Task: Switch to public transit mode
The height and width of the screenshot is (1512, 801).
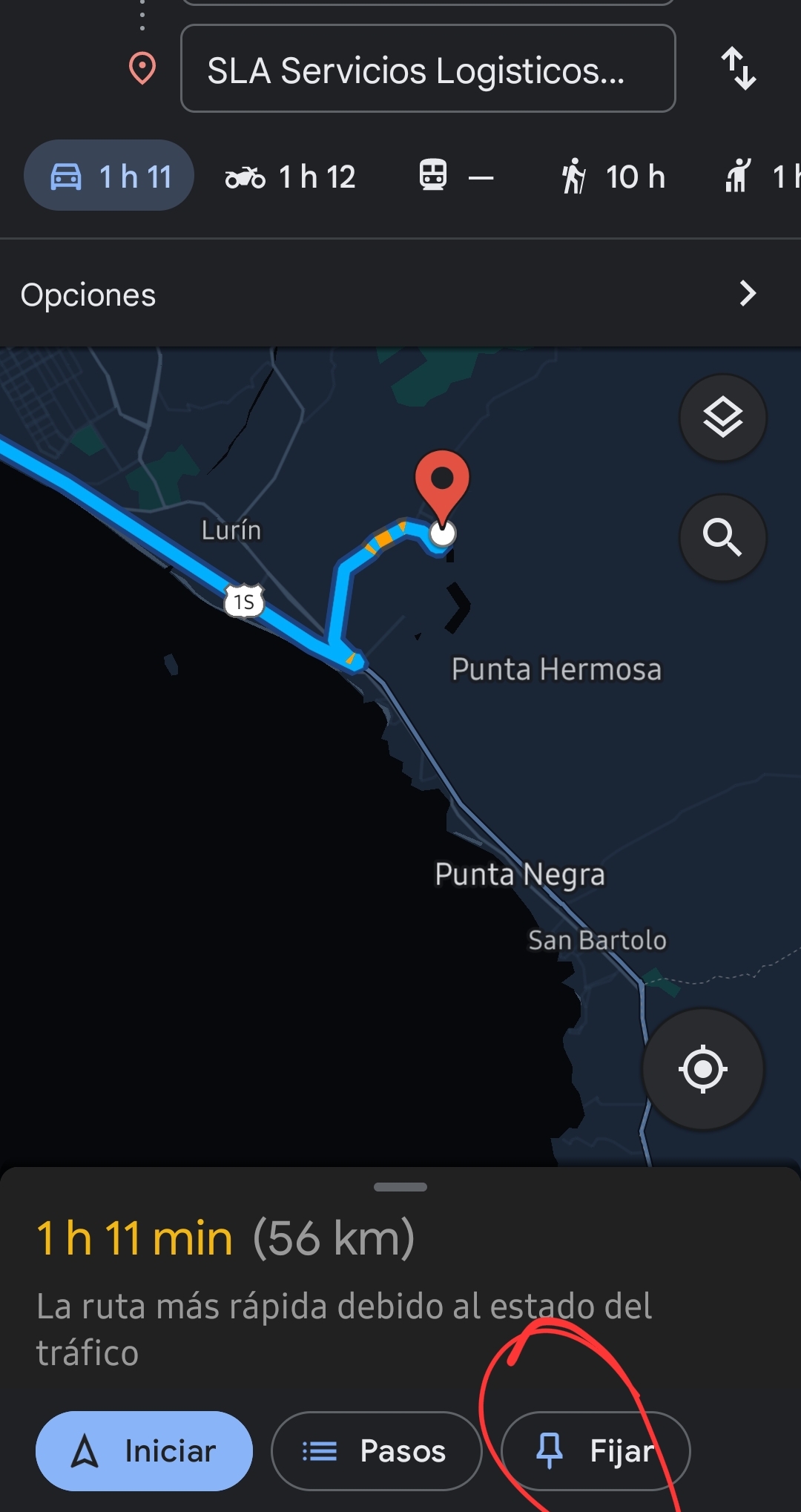Action: (x=456, y=177)
